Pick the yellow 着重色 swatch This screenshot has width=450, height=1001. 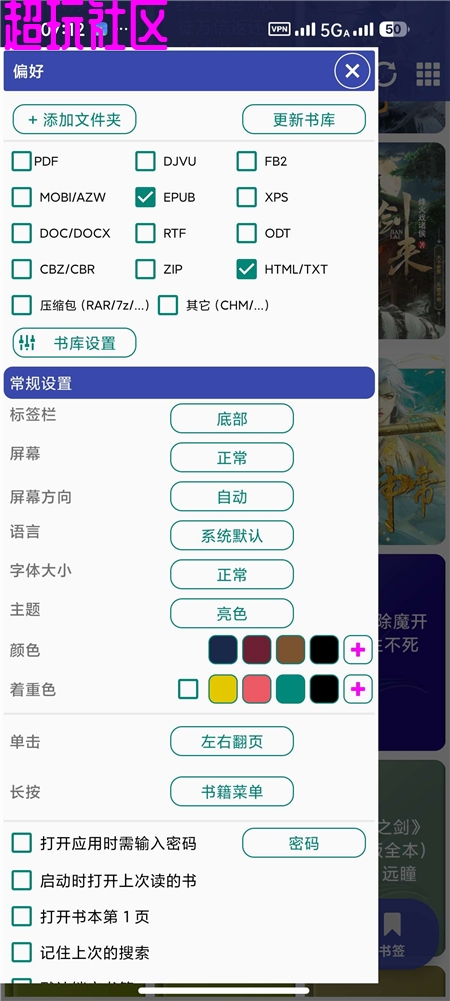(223, 689)
